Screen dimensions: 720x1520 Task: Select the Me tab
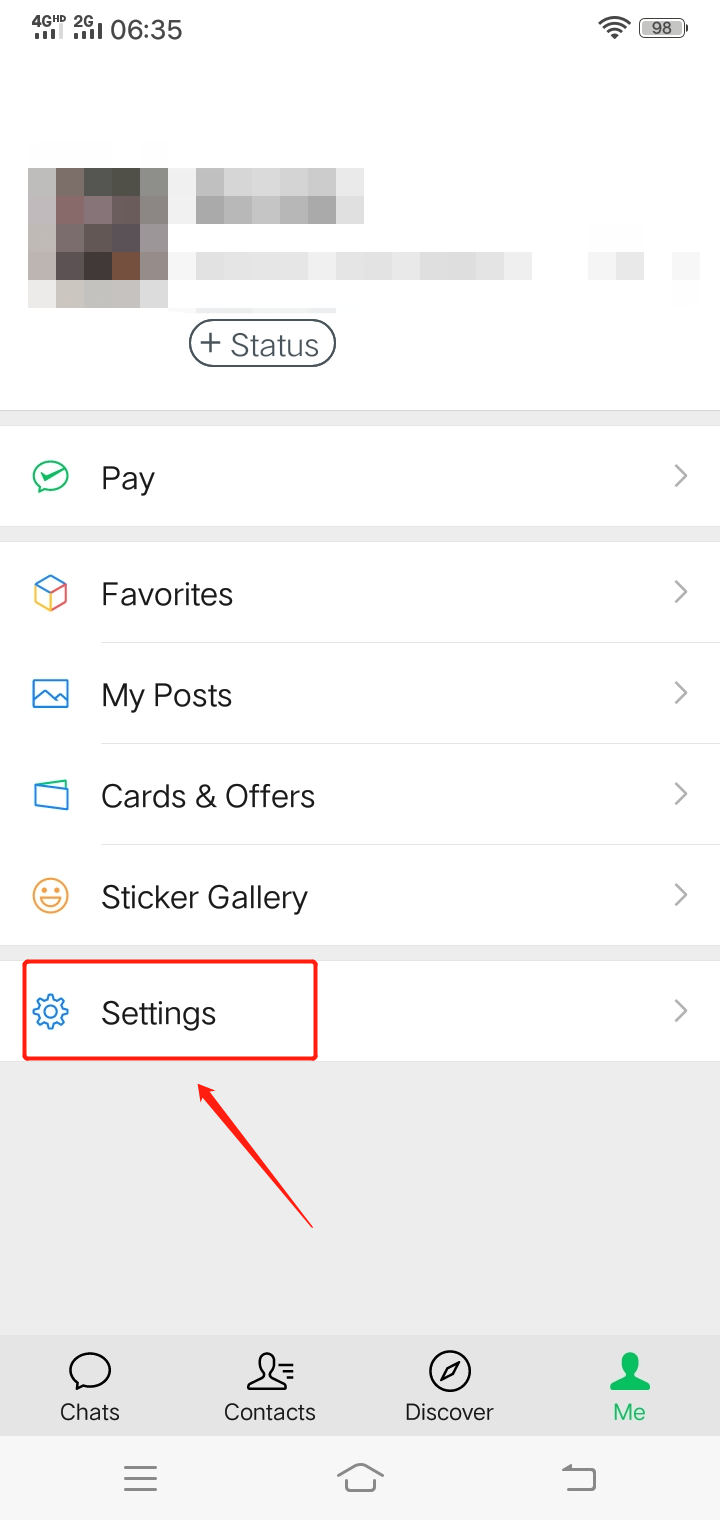coord(630,1386)
